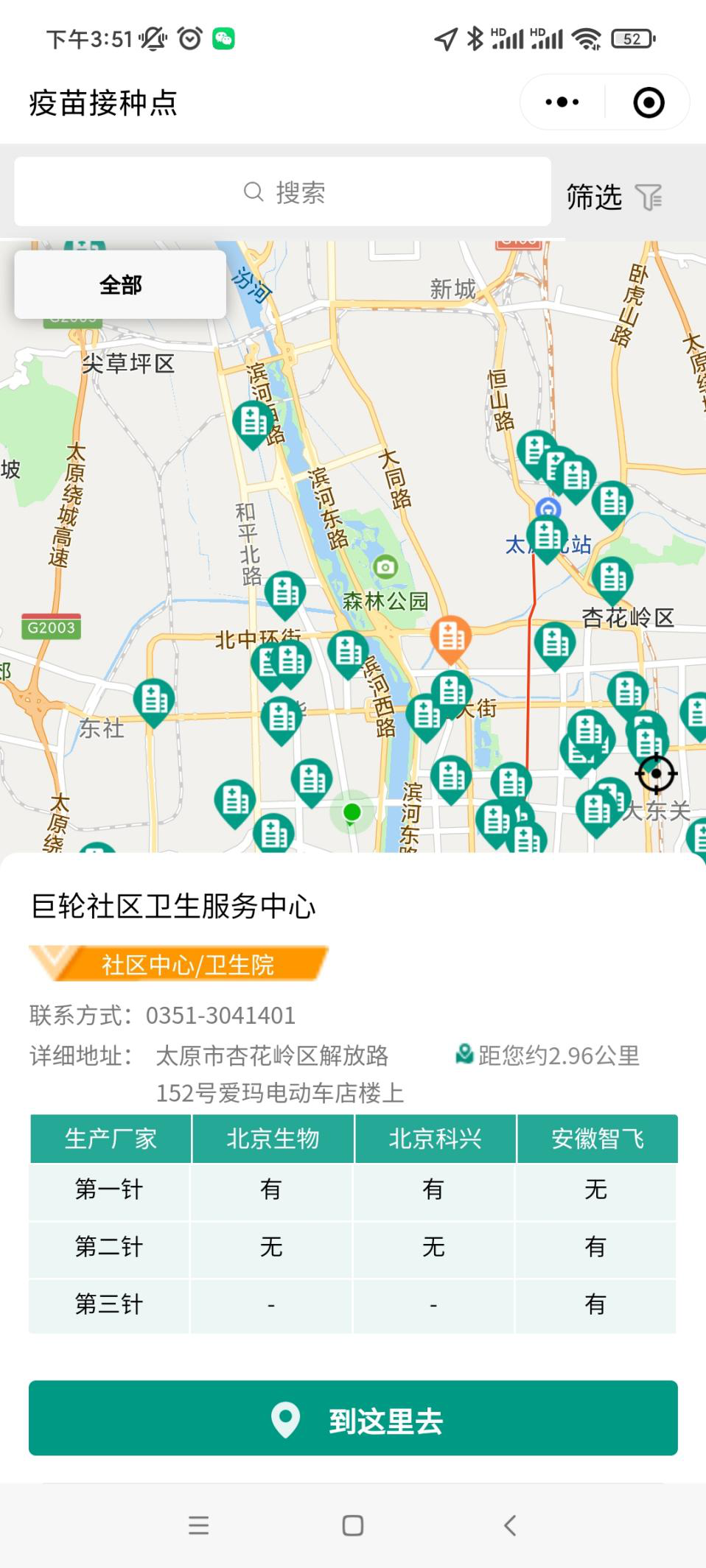
Task: Recenter the map on my location
Action: pos(656,773)
